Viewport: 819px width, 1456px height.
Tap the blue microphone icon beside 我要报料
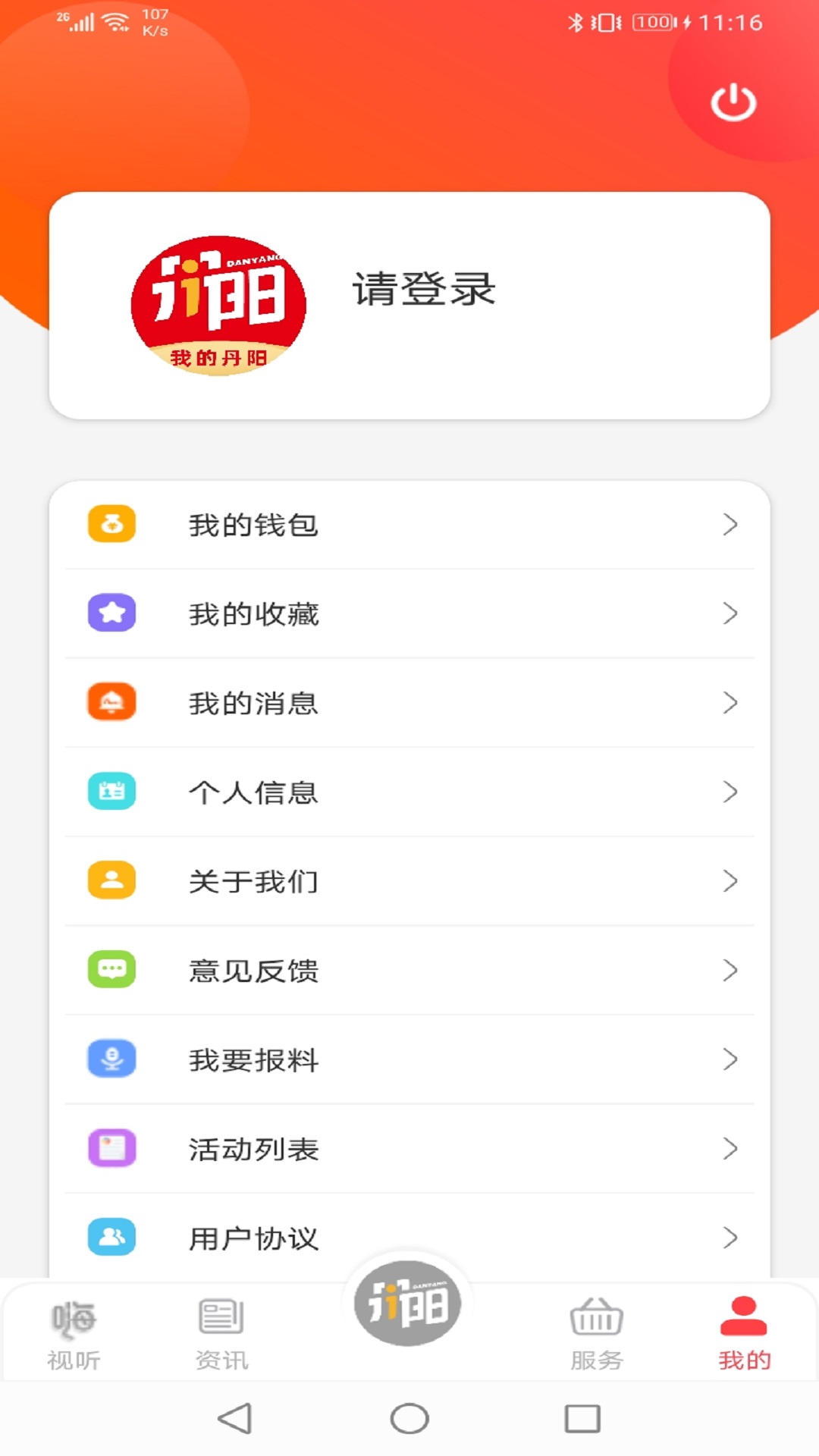point(111,1059)
